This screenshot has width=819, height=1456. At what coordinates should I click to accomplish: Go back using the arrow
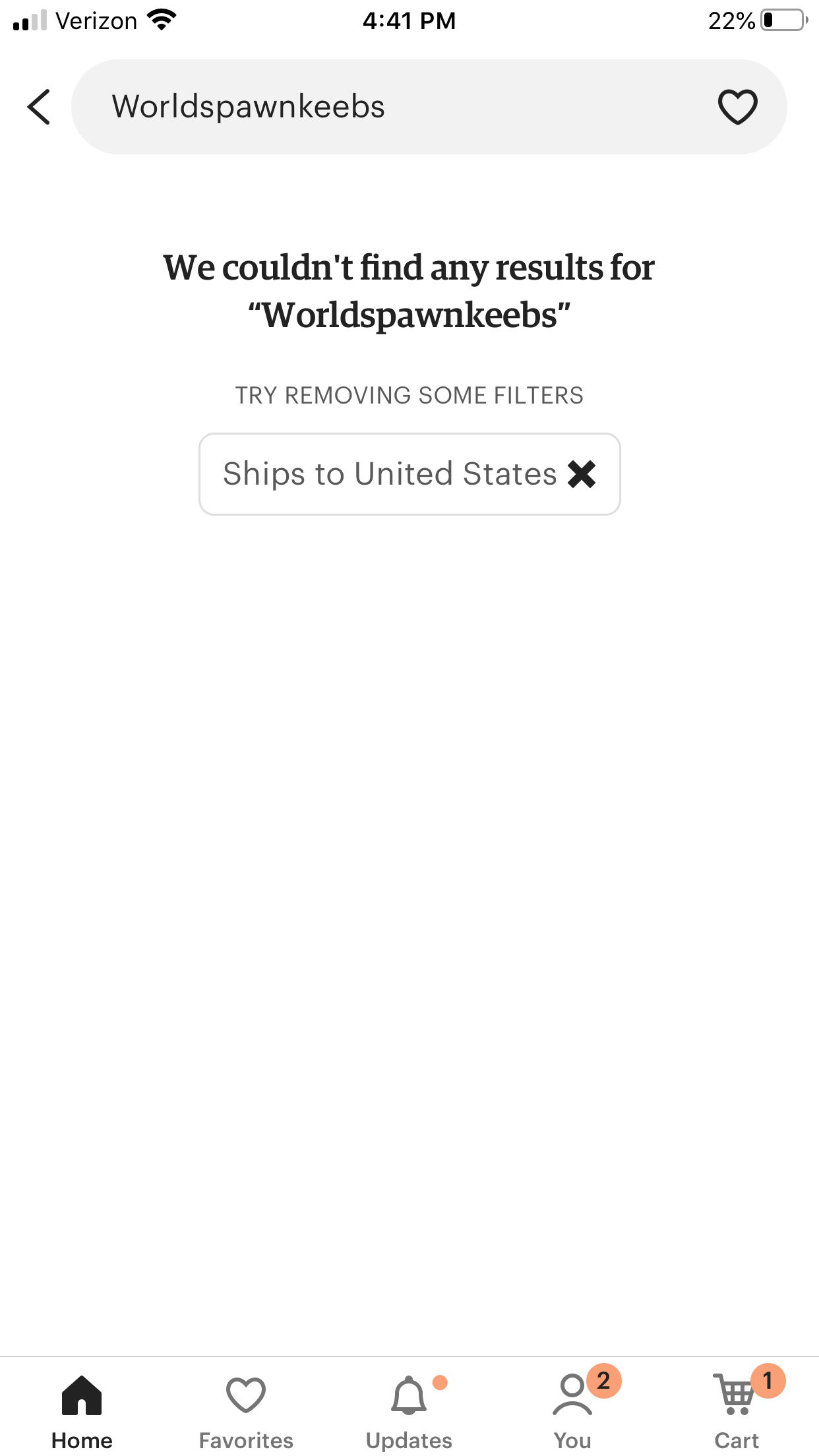(38, 107)
